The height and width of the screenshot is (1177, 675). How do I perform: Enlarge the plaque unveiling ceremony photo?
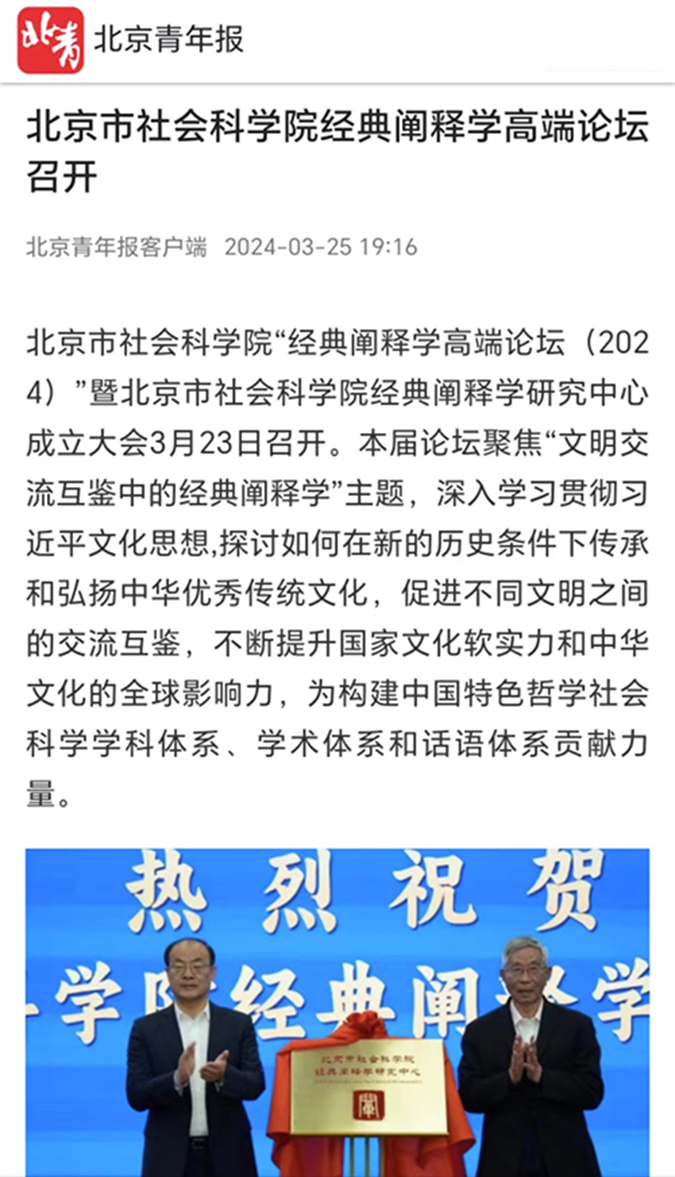(337, 1013)
